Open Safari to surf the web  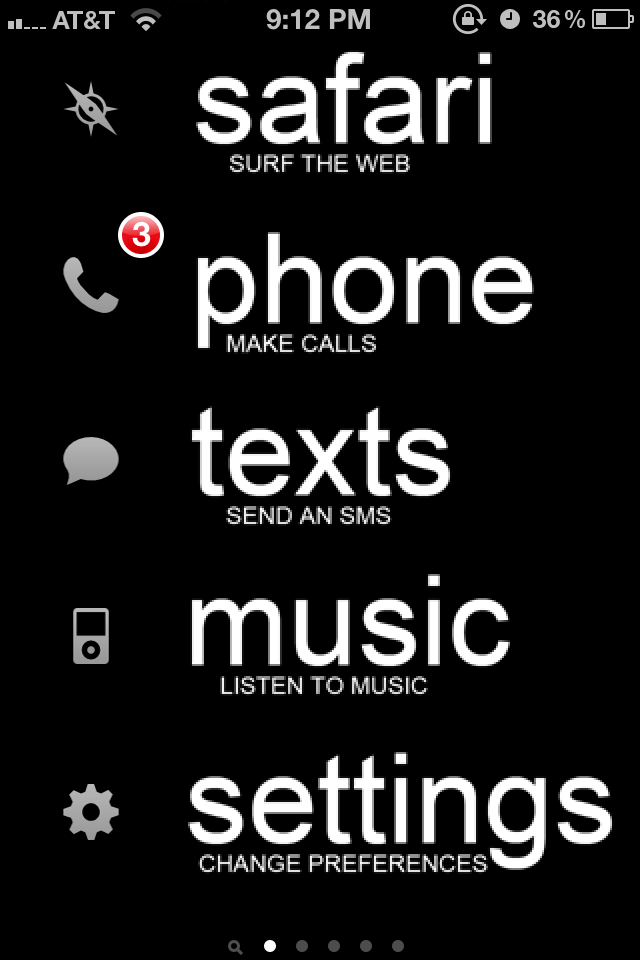(x=344, y=108)
